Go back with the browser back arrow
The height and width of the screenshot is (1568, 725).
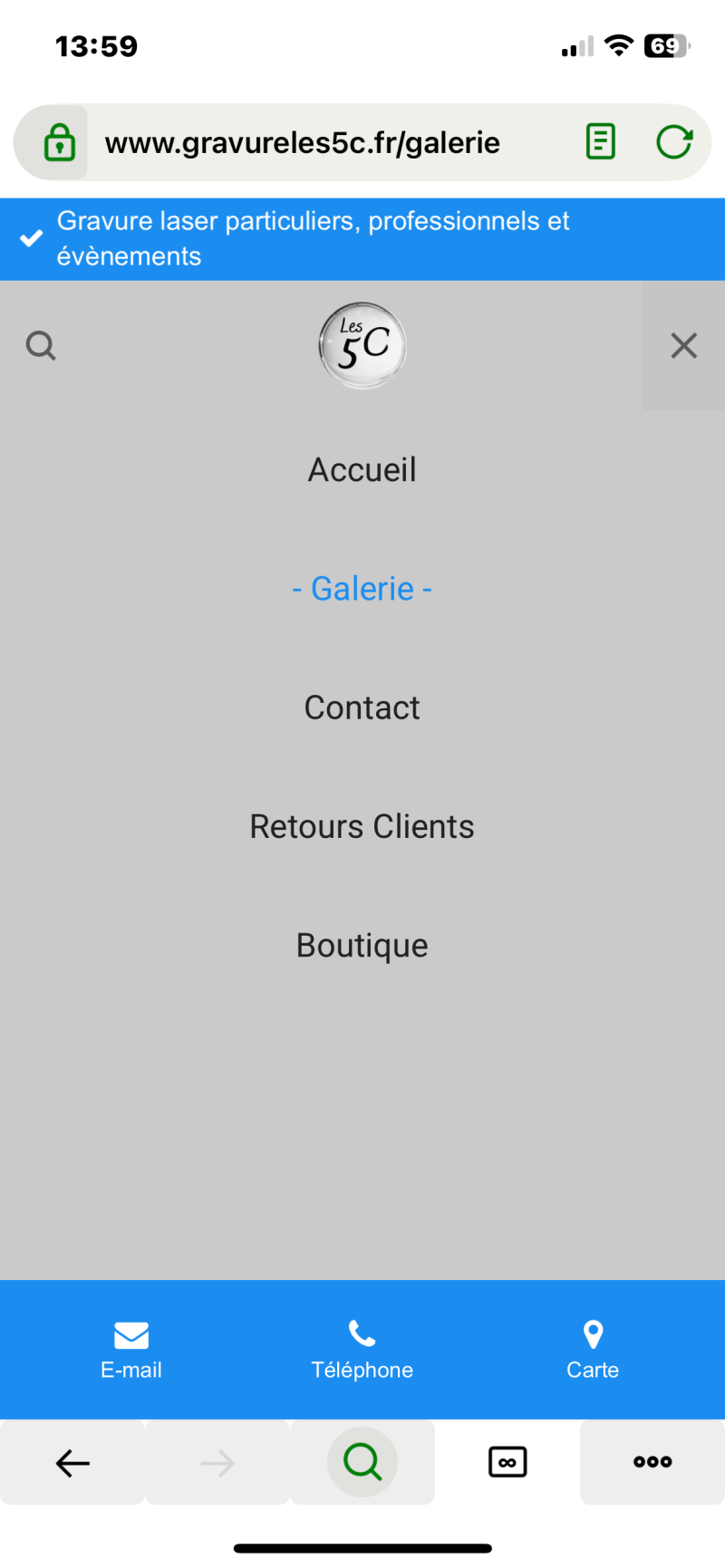tap(72, 1462)
